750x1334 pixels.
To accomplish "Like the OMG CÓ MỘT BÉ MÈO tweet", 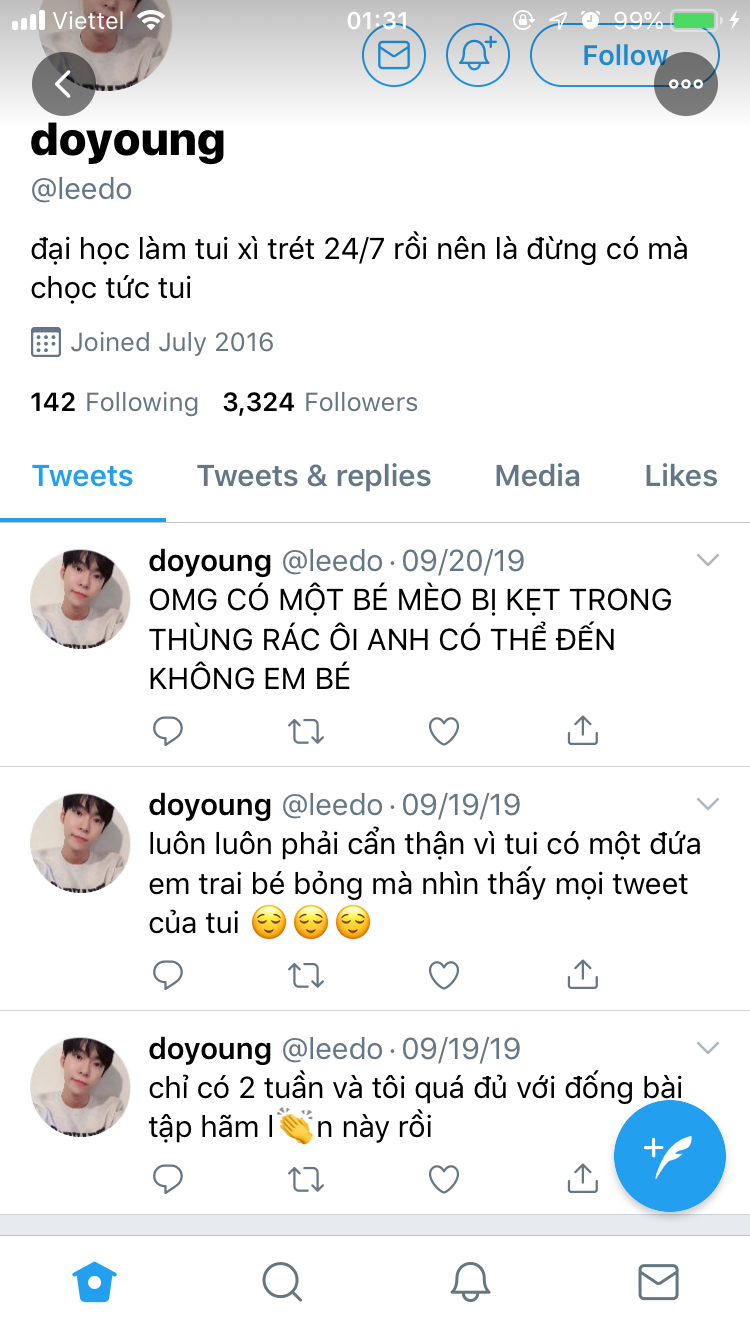I will coord(443,732).
